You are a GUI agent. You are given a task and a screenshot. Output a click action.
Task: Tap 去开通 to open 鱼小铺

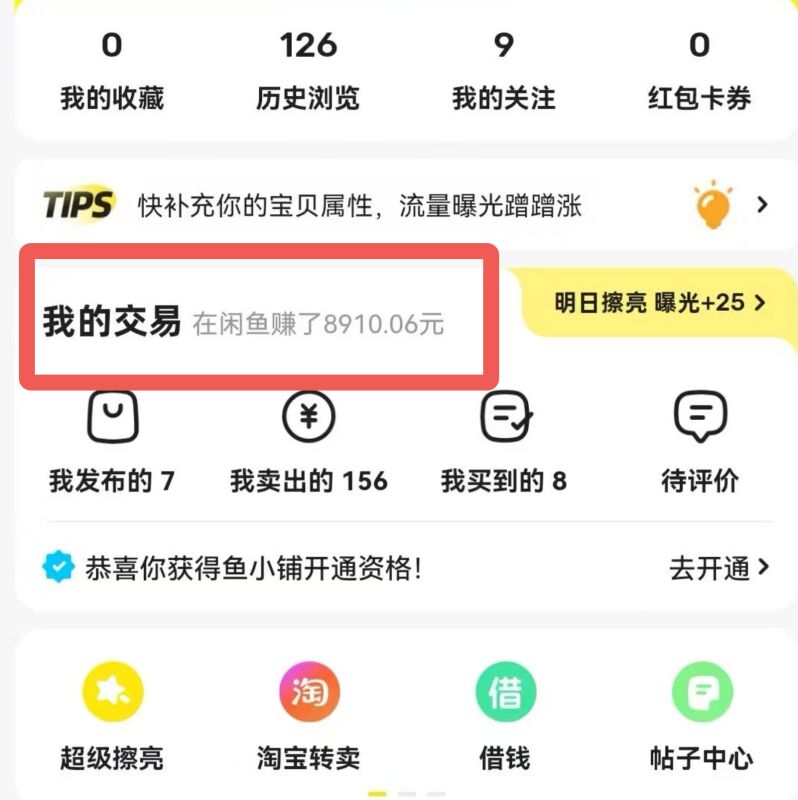tap(719, 569)
